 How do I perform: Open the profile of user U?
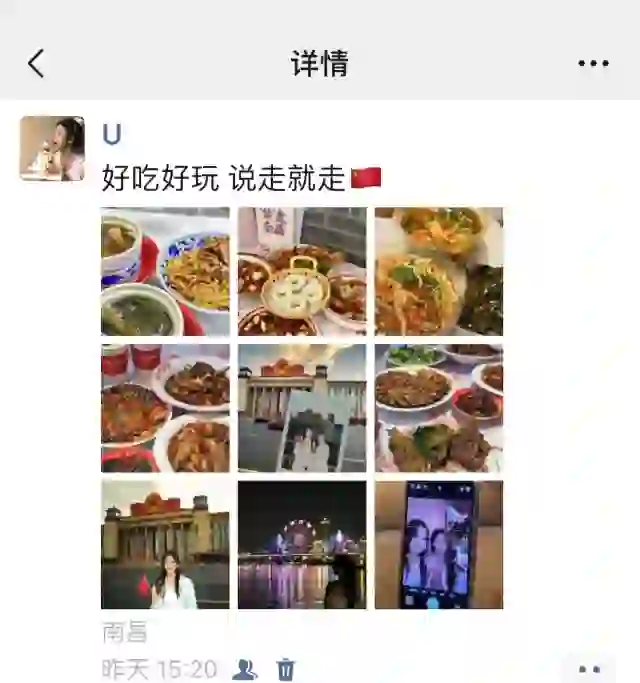[112, 135]
